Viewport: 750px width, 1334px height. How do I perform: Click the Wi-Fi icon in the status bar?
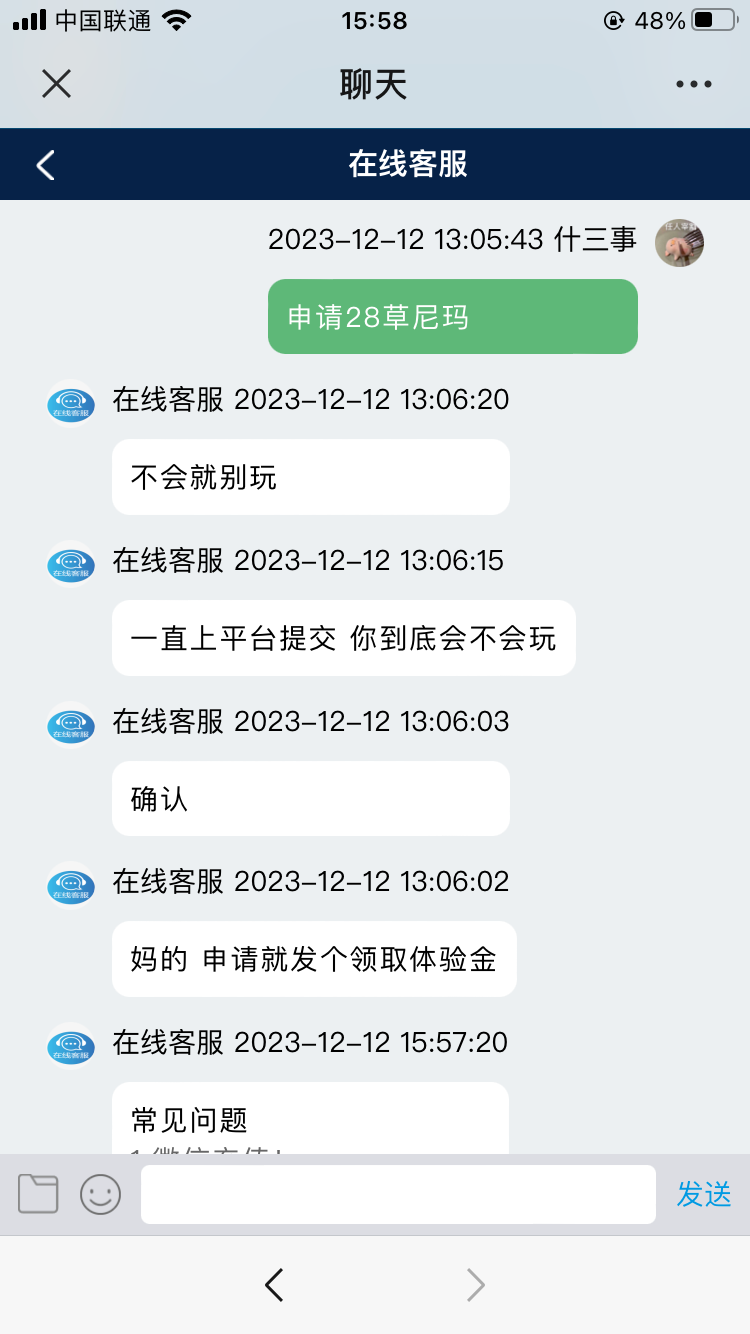tap(175, 19)
